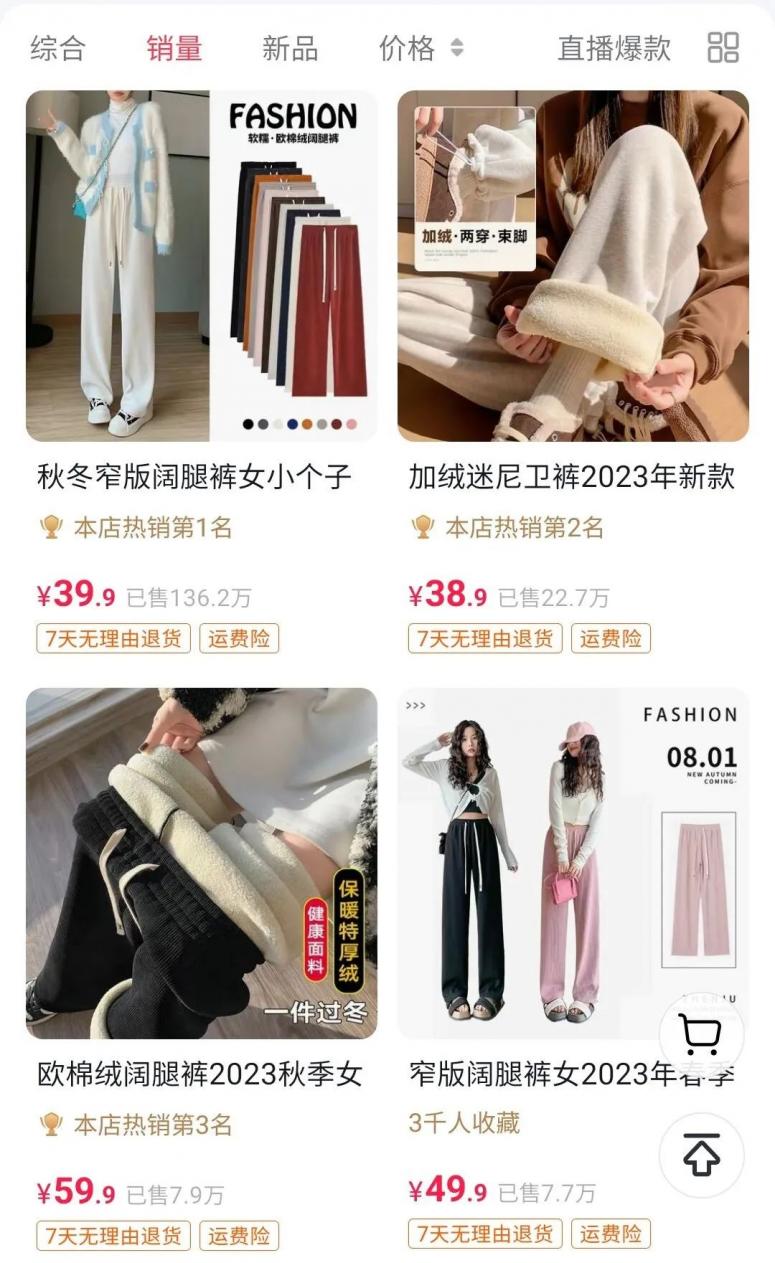Open the 加绒迷尼卫裤2023年新款 product
The image size is (775, 1263).
[x=573, y=266]
